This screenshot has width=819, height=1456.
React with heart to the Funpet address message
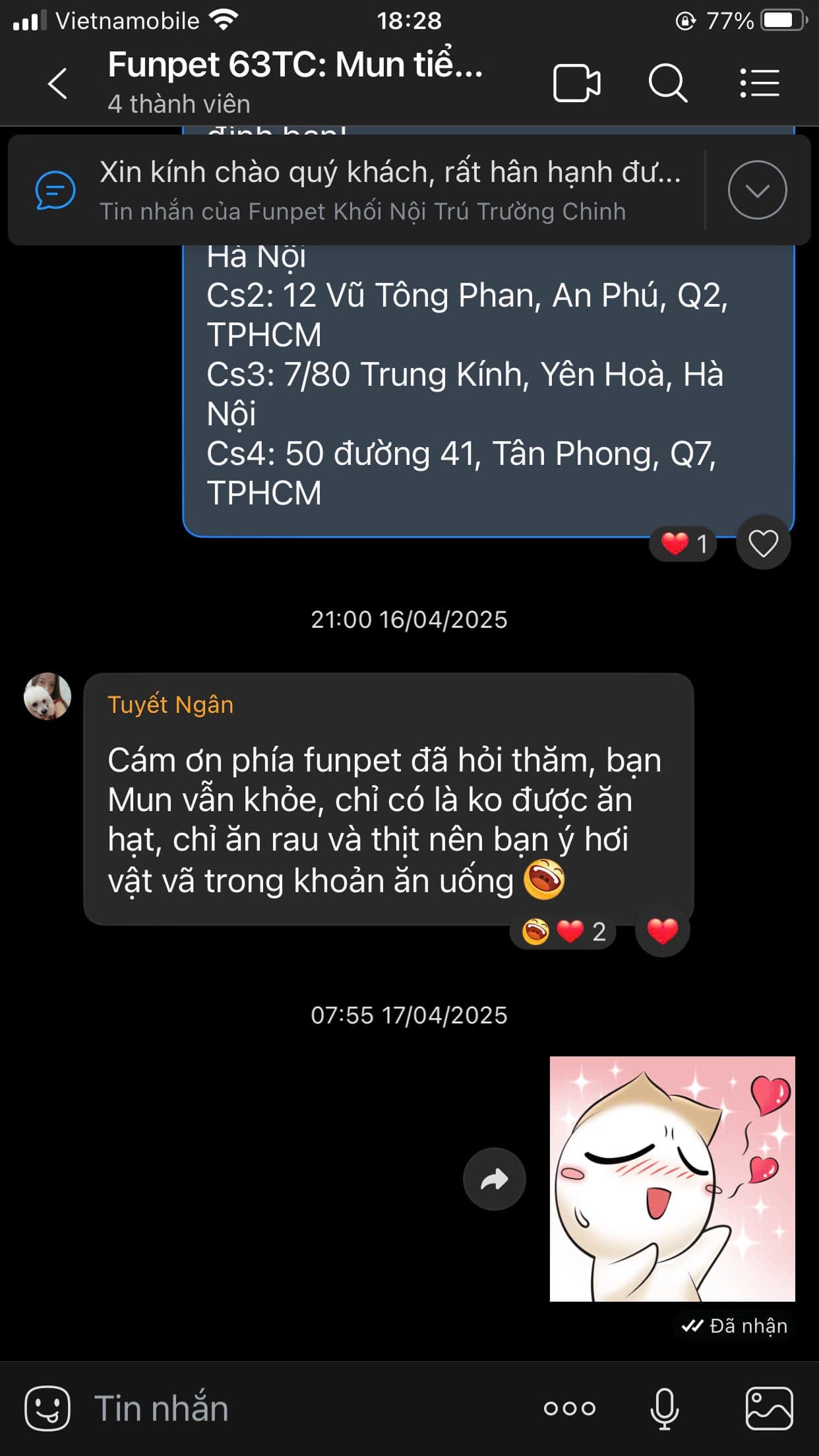point(763,543)
